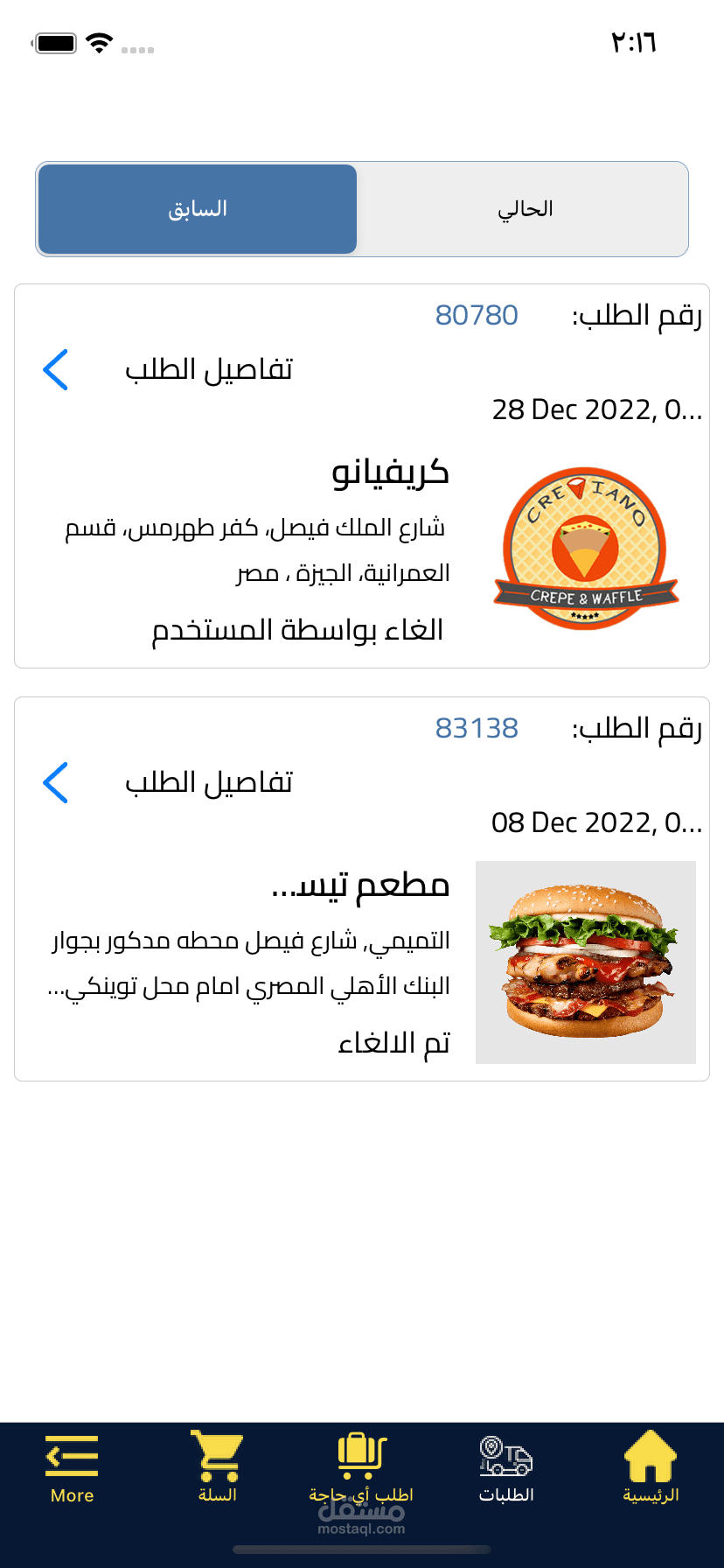Open the More menu tab
Viewport: 724px width, 1568px height.
pyautogui.click(x=72, y=1467)
